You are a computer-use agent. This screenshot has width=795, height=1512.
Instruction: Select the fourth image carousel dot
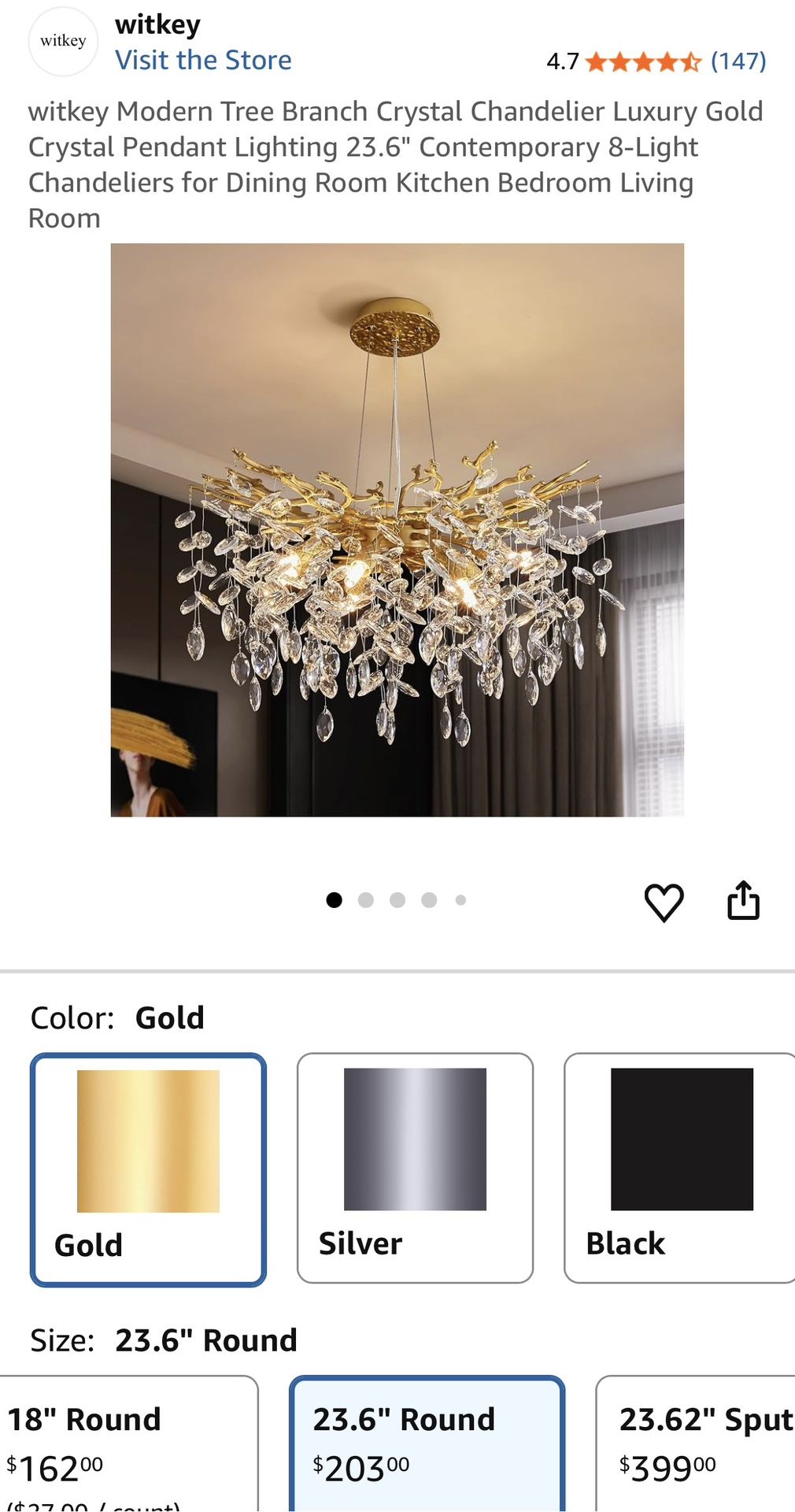pos(429,900)
